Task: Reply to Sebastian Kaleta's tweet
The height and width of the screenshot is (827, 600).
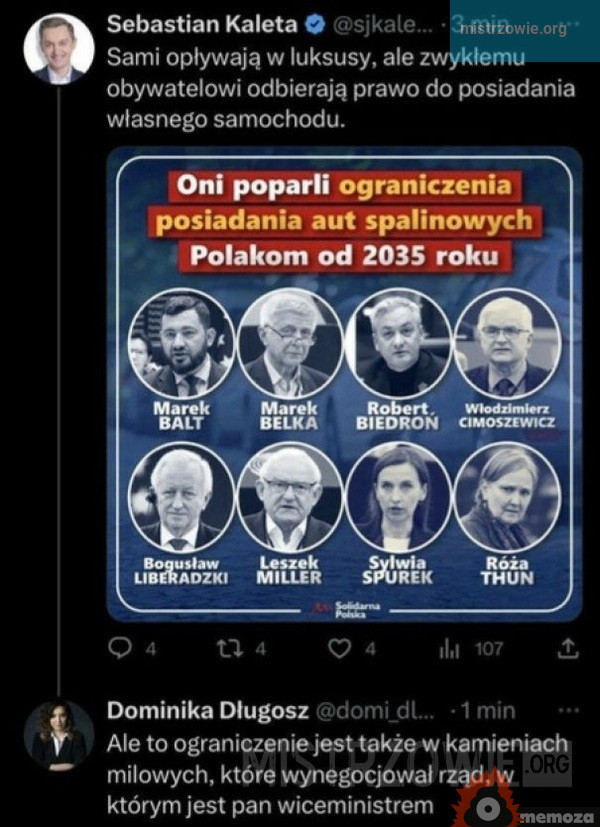Action: click(x=120, y=649)
